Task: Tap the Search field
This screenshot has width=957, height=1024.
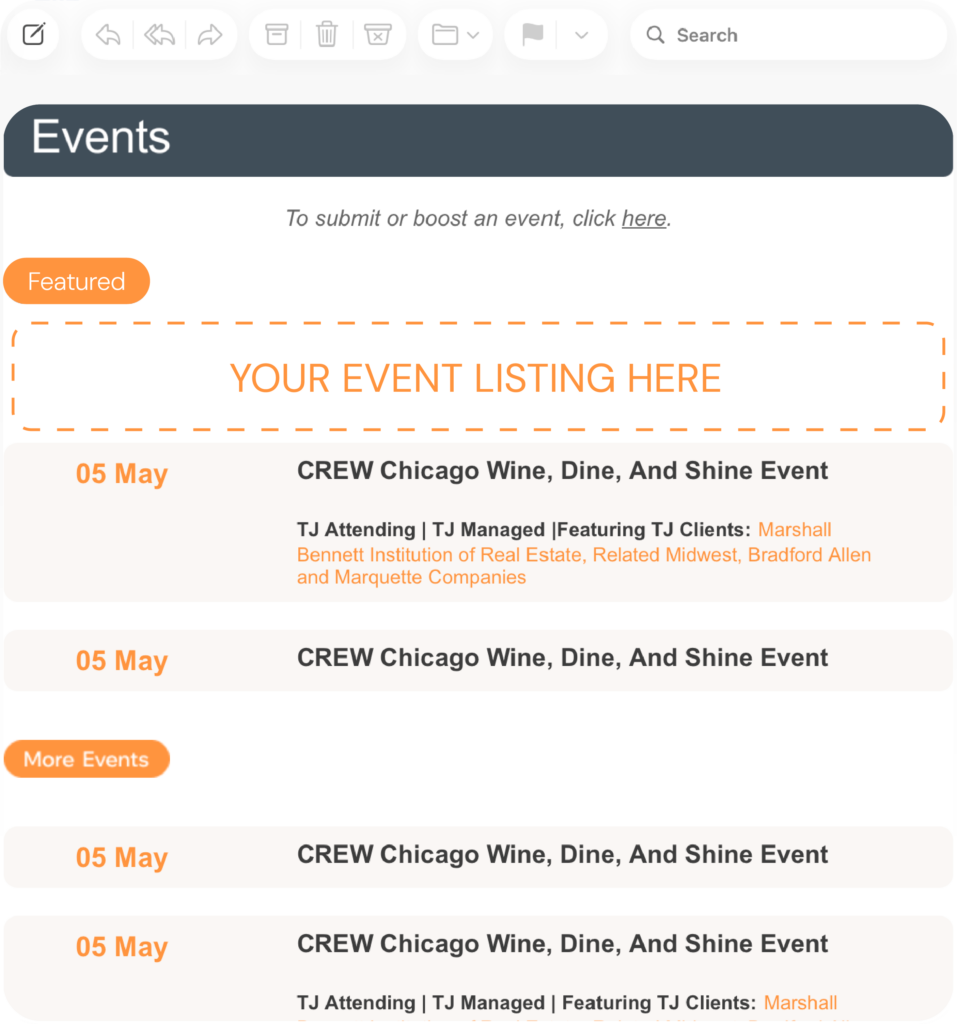Action: [x=790, y=35]
